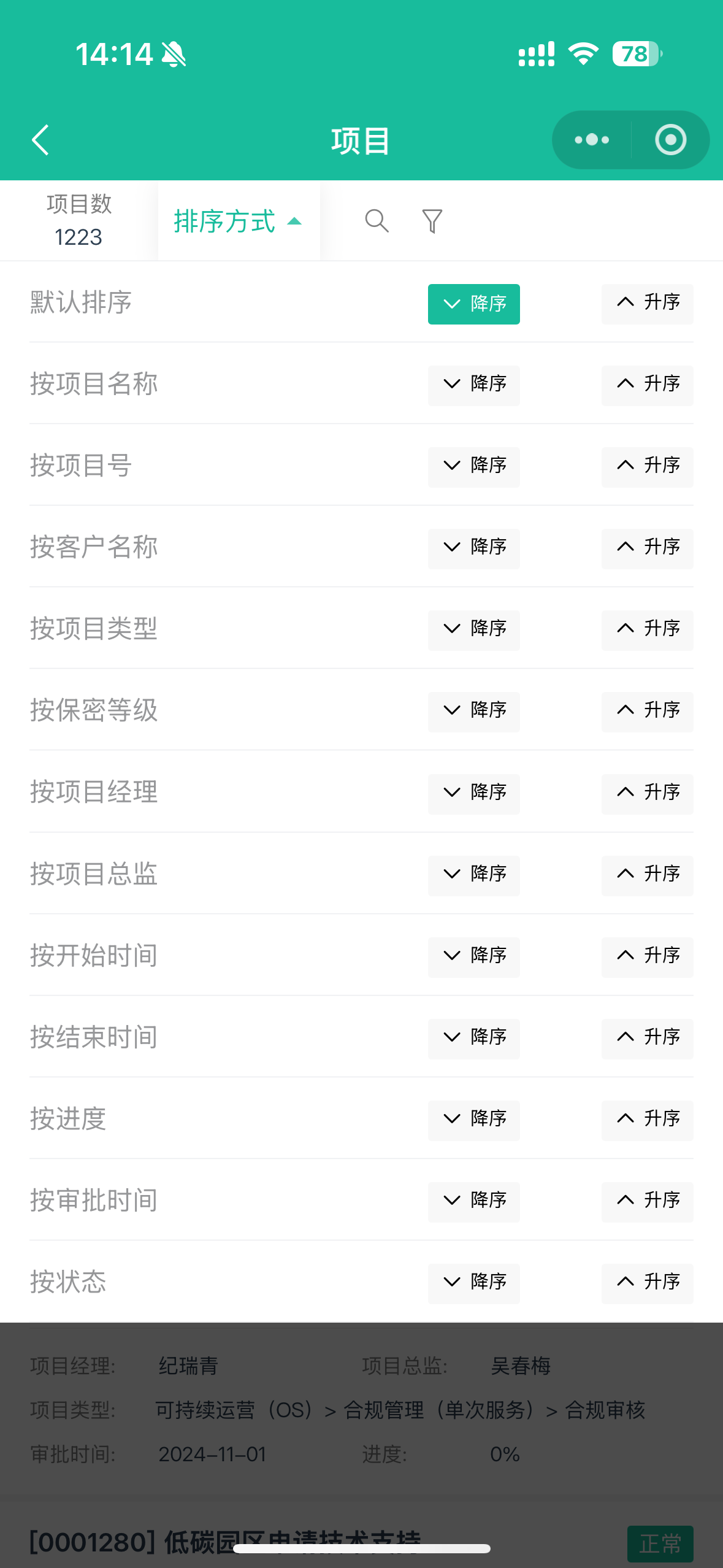Viewport: 723px width, 1568px height.
Task: Choose 升序 for 按进度
Action: (x=647, y=1120)
